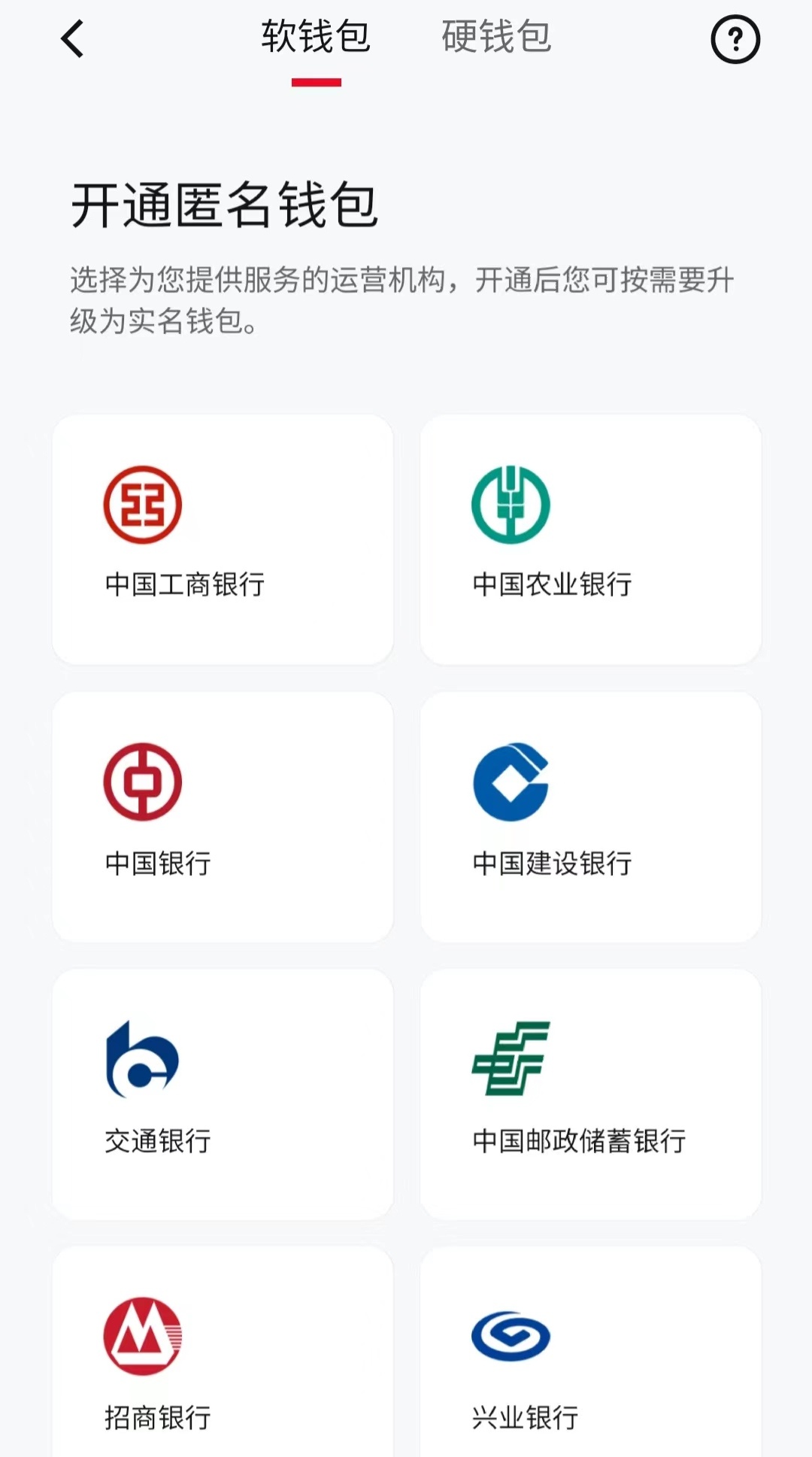Pick 中国建设银行 as the operator
812x1457 pixels.
(591, 817)
